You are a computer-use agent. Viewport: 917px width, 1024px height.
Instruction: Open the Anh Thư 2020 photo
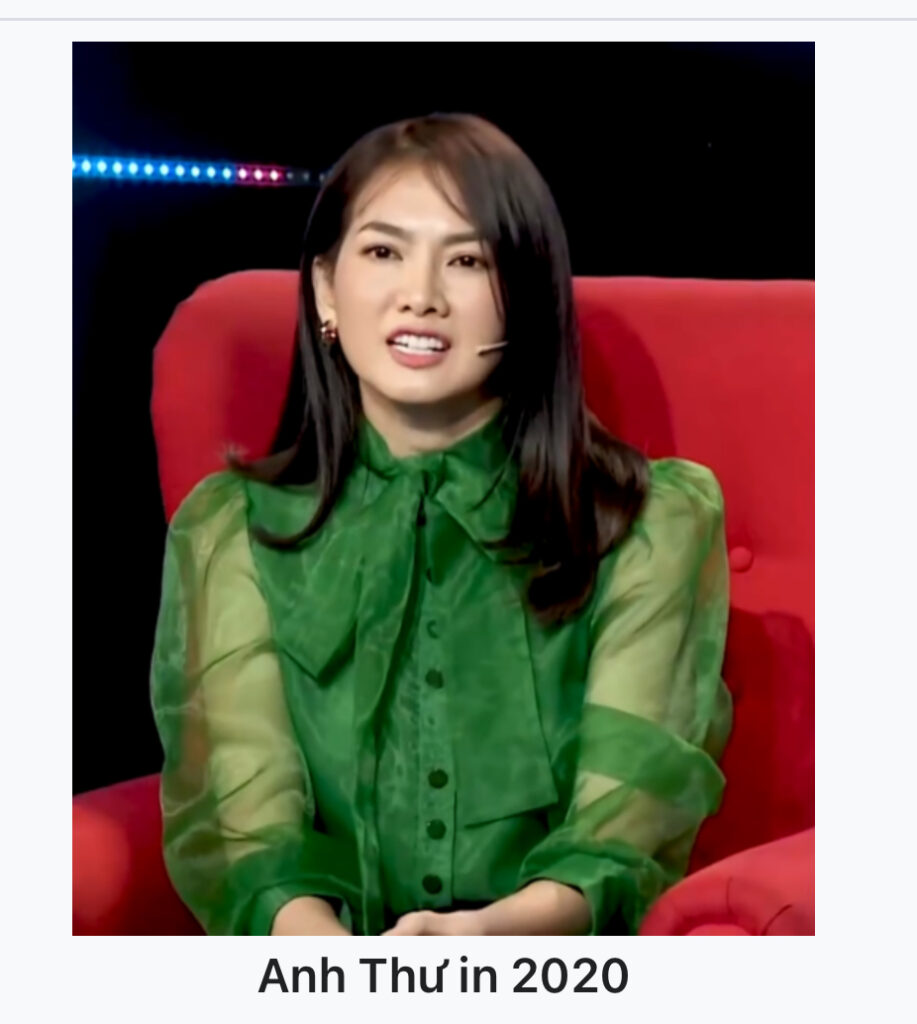pos(443,488)
